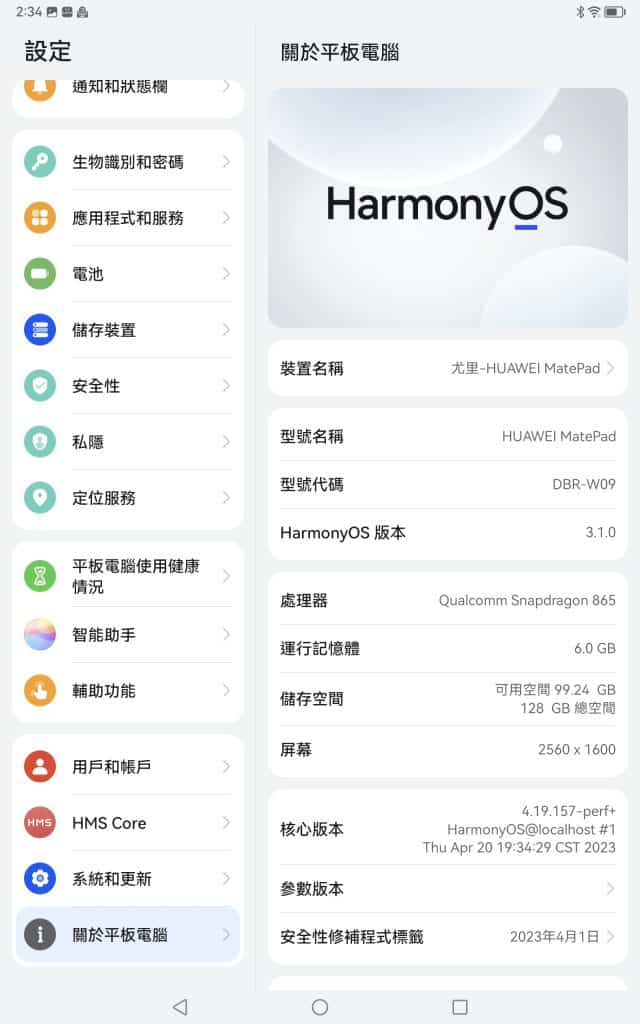Open 系統和更新 settings

(x=128, y=879)
